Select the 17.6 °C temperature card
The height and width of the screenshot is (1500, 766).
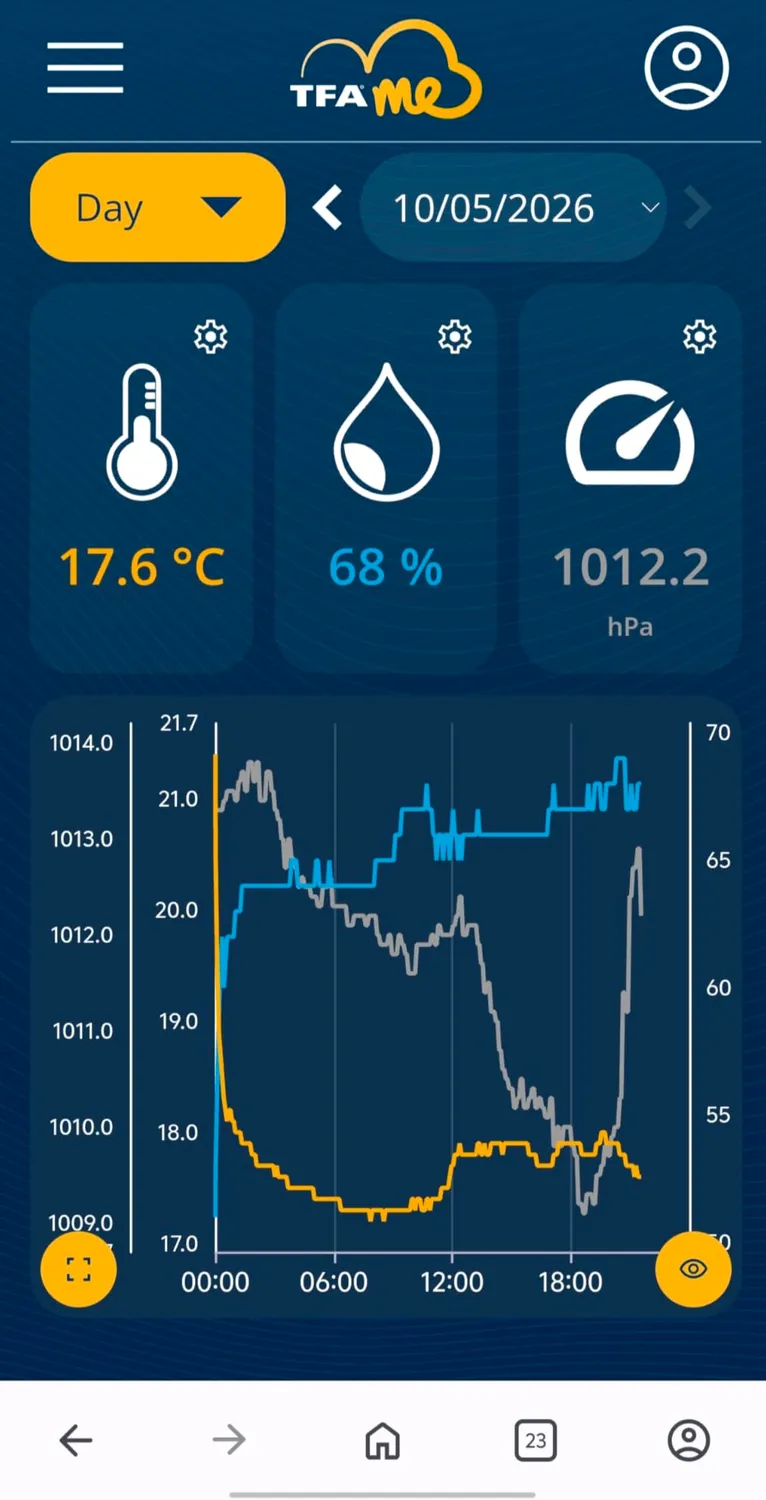141,478
